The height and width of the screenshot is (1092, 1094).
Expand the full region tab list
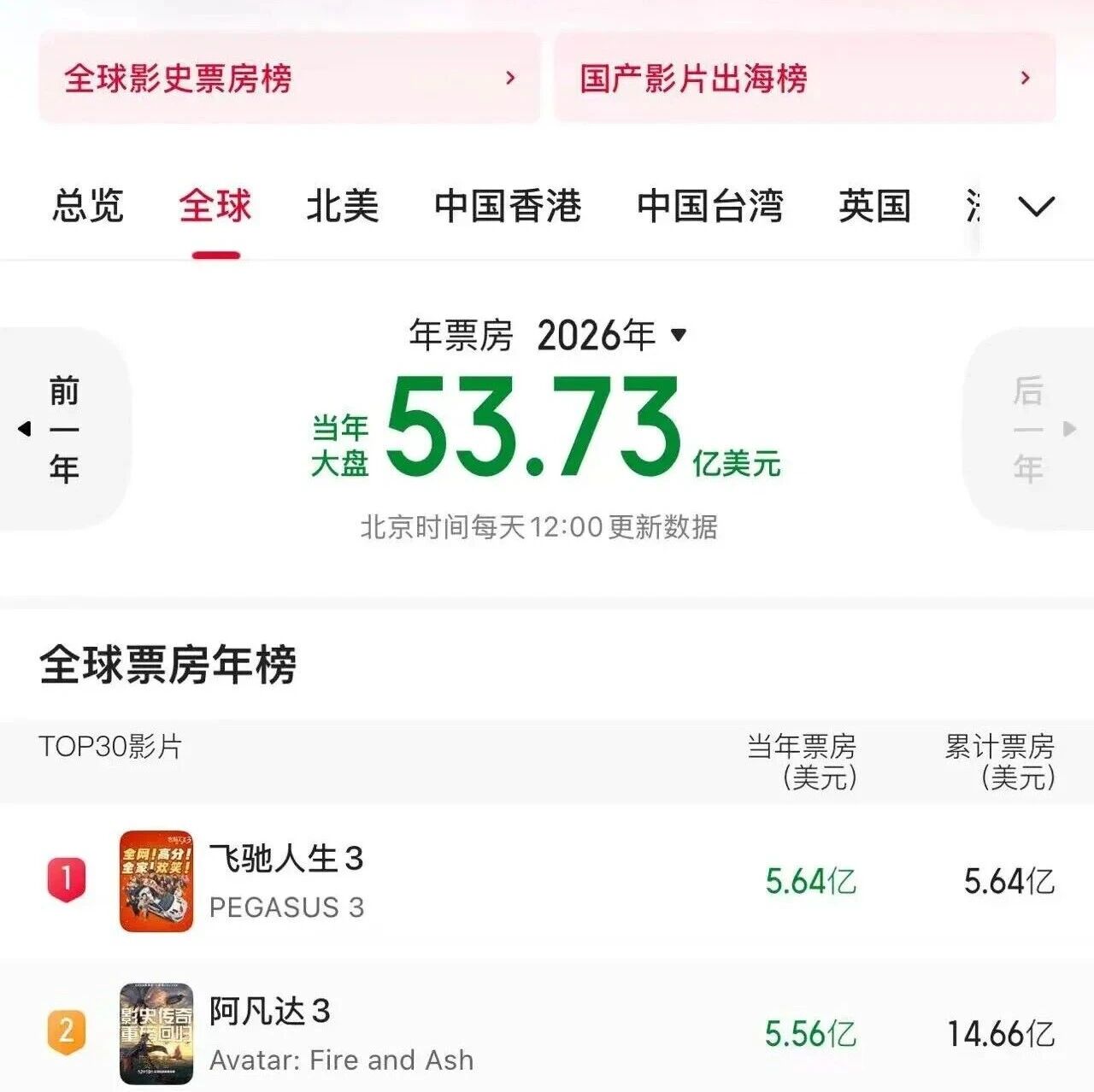coord(1037,206)
